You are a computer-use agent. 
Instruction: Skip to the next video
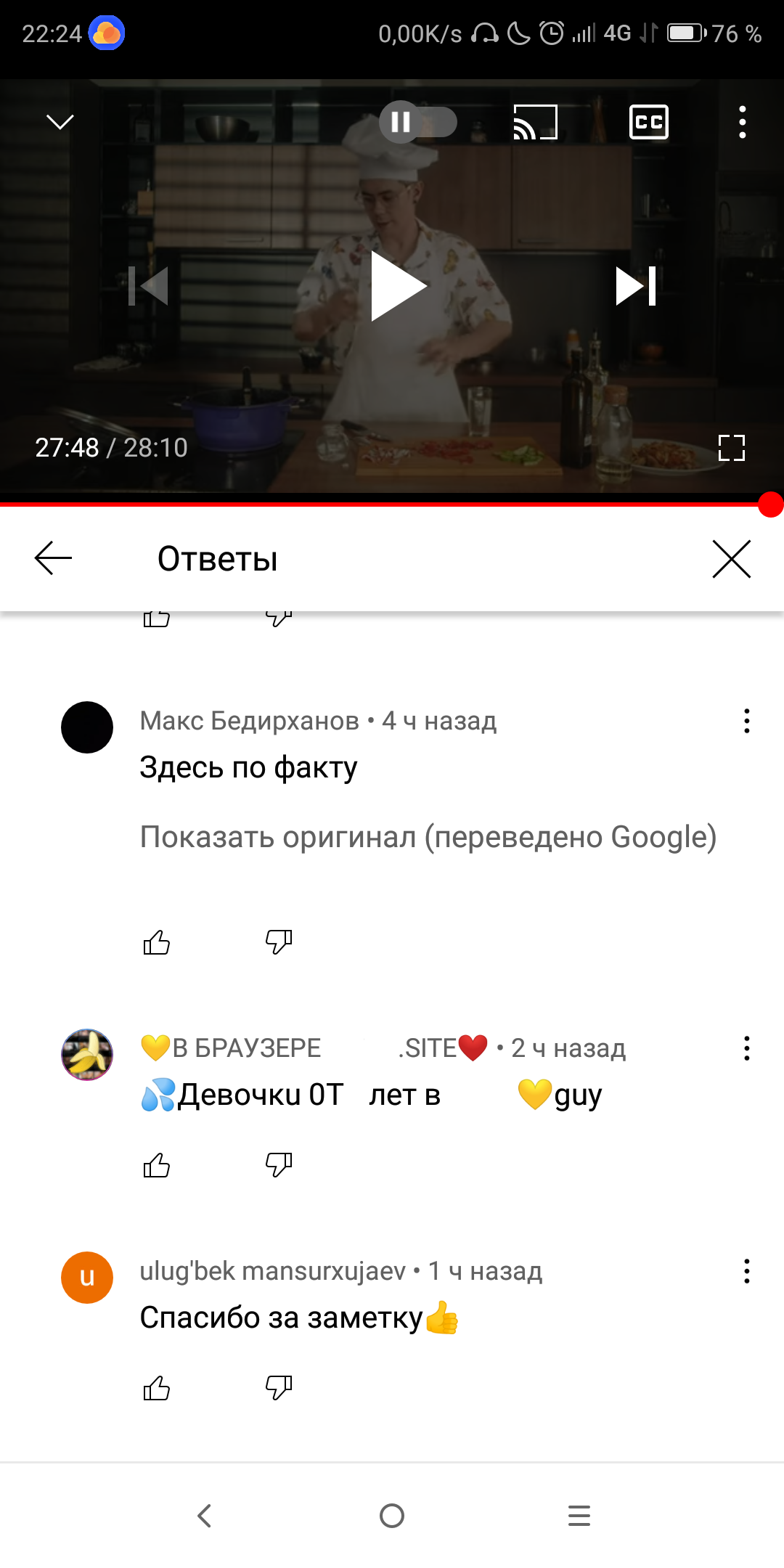click(x=636, y=286)
